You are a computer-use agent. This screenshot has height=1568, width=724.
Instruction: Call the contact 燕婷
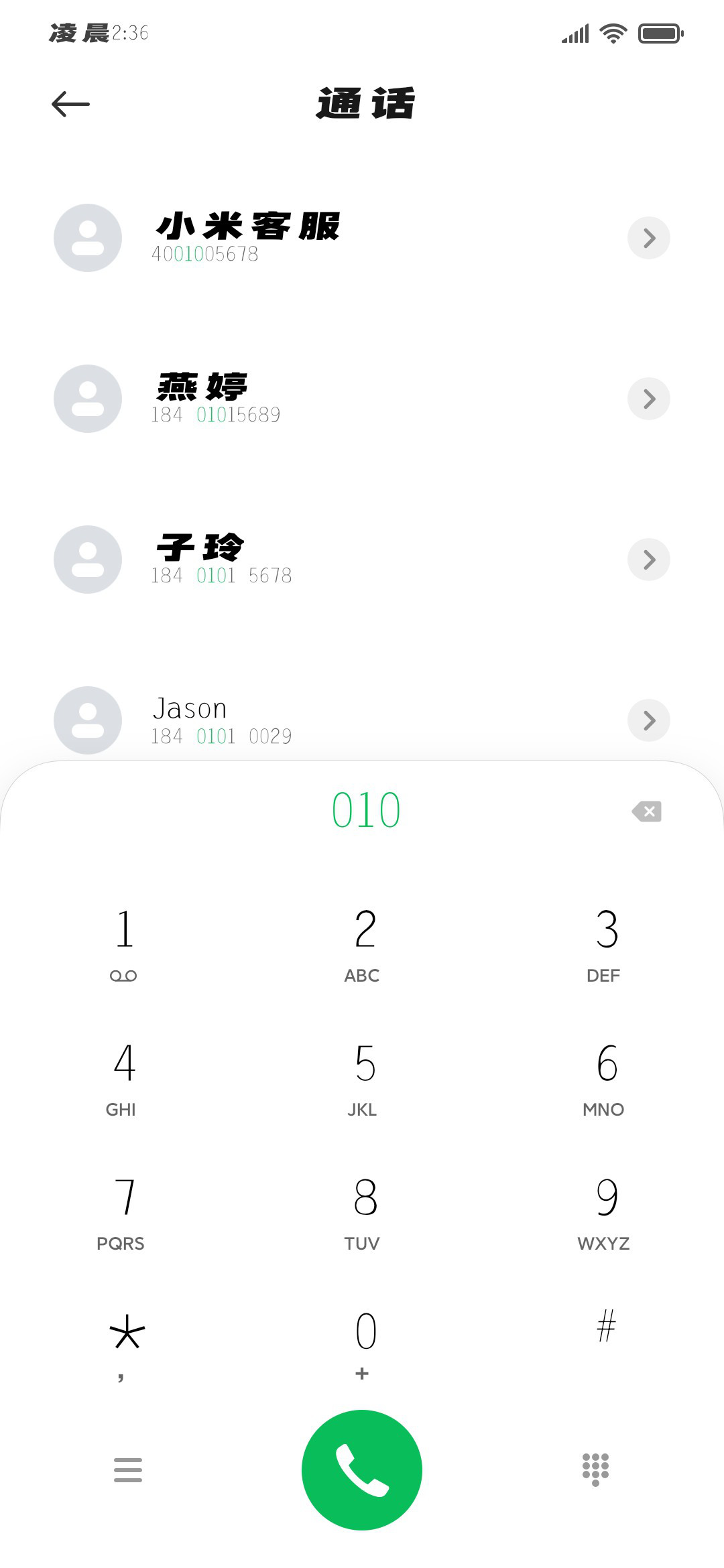[362, 399]
